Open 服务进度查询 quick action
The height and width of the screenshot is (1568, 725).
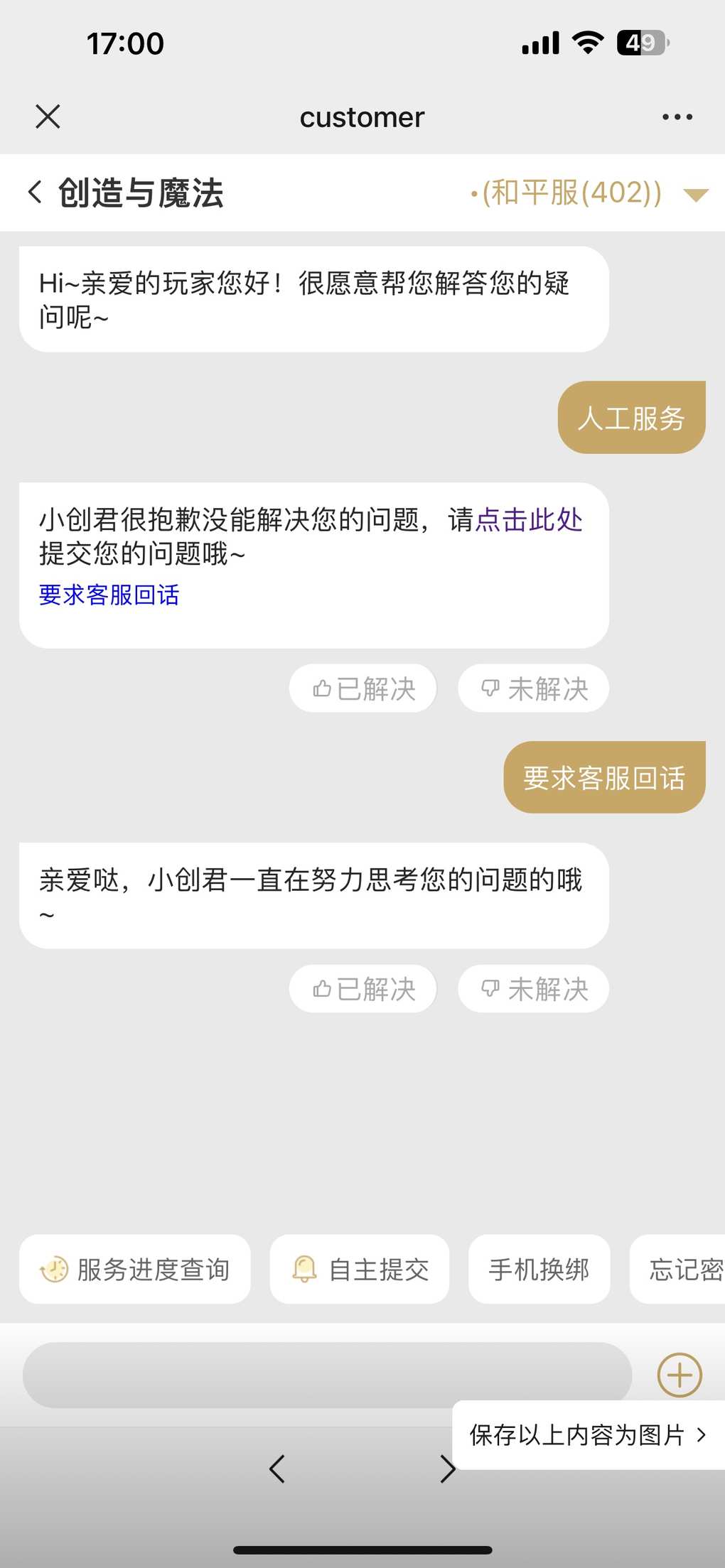click(135, 1270)
